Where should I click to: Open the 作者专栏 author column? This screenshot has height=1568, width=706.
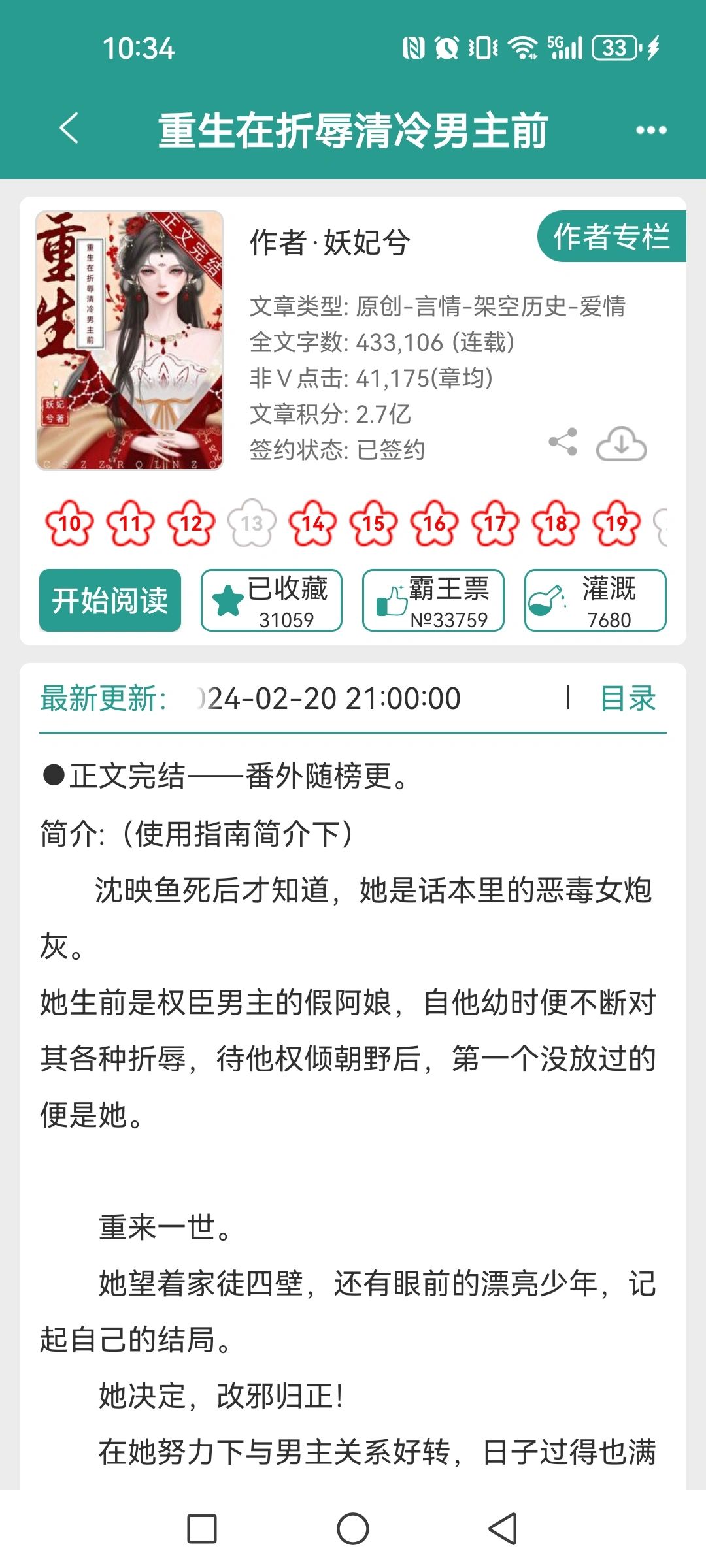pos(611,237)
